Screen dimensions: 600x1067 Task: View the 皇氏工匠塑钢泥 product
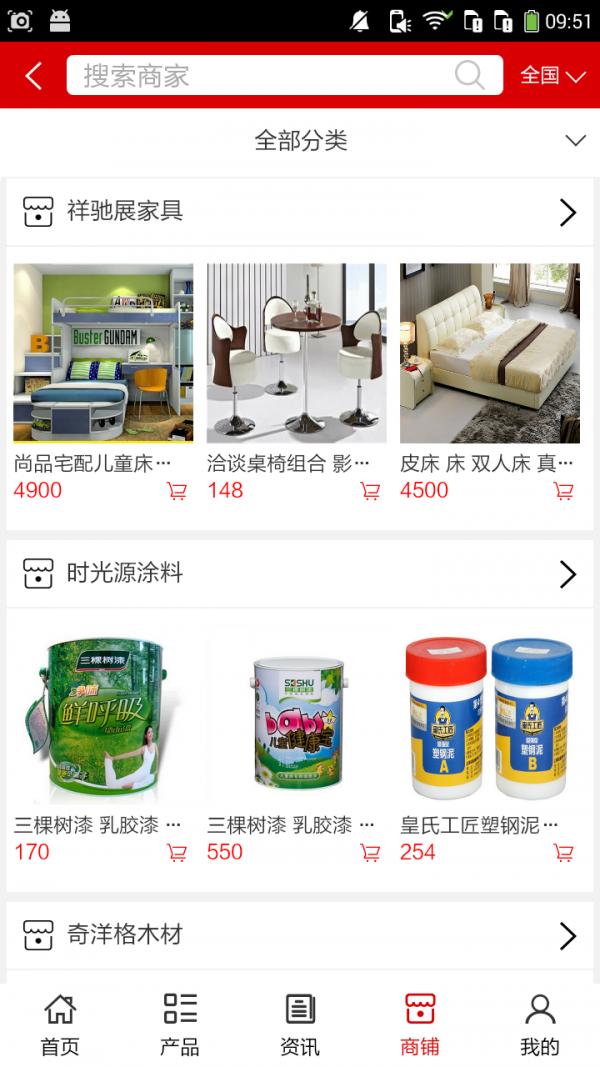click(x=489, y=715)
